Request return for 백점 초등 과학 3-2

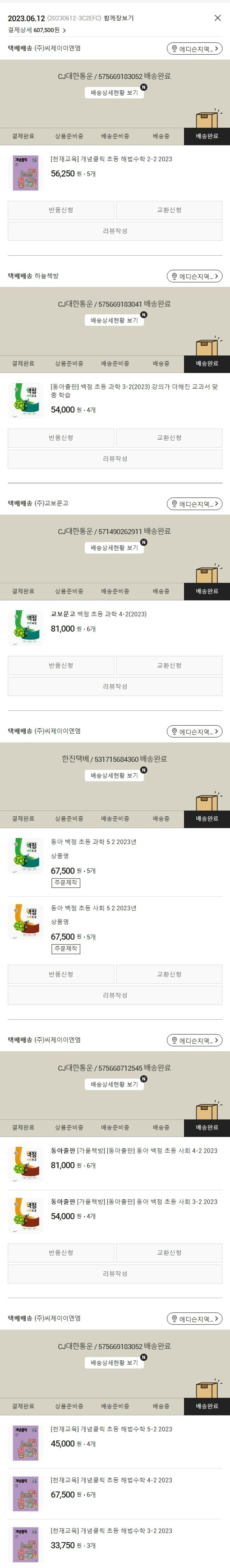60,438
